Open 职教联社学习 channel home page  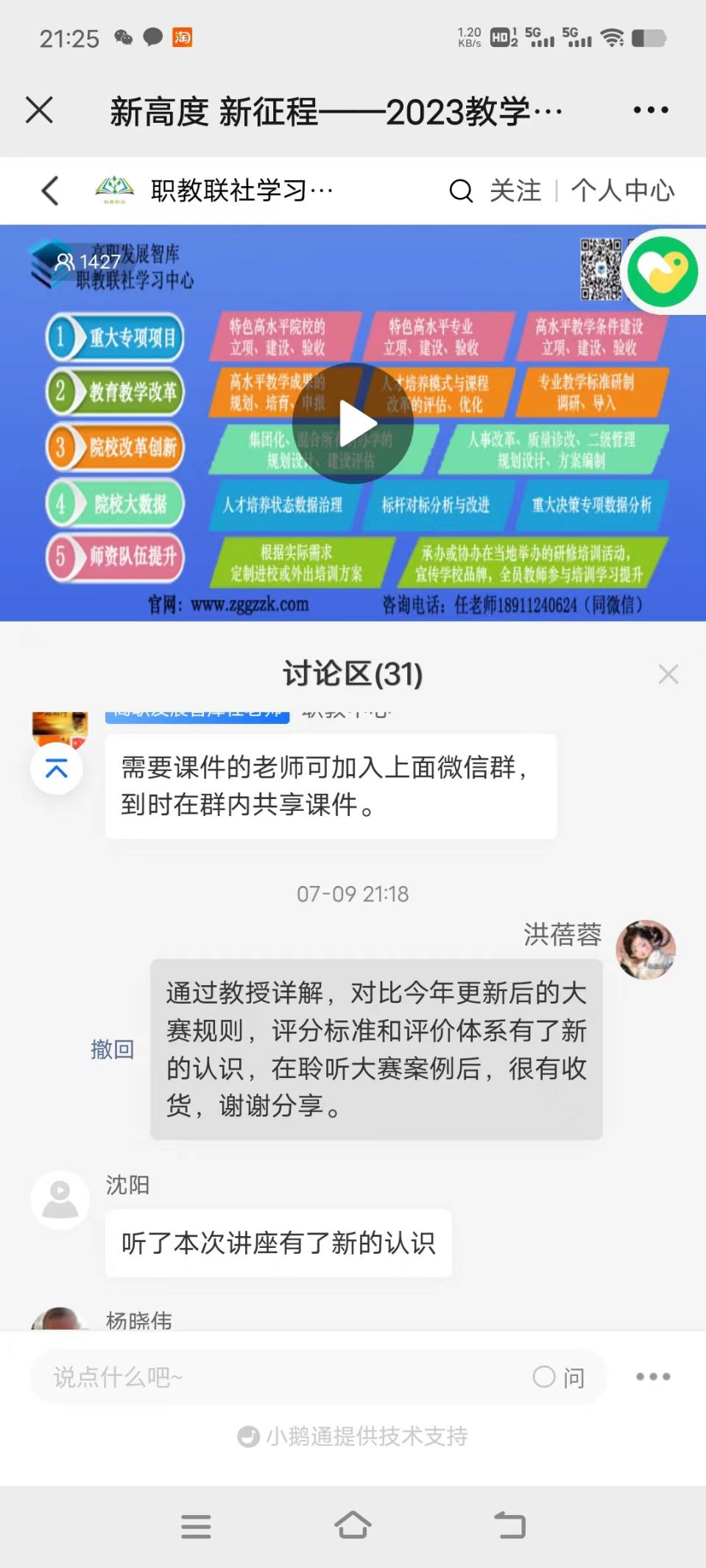213,191
